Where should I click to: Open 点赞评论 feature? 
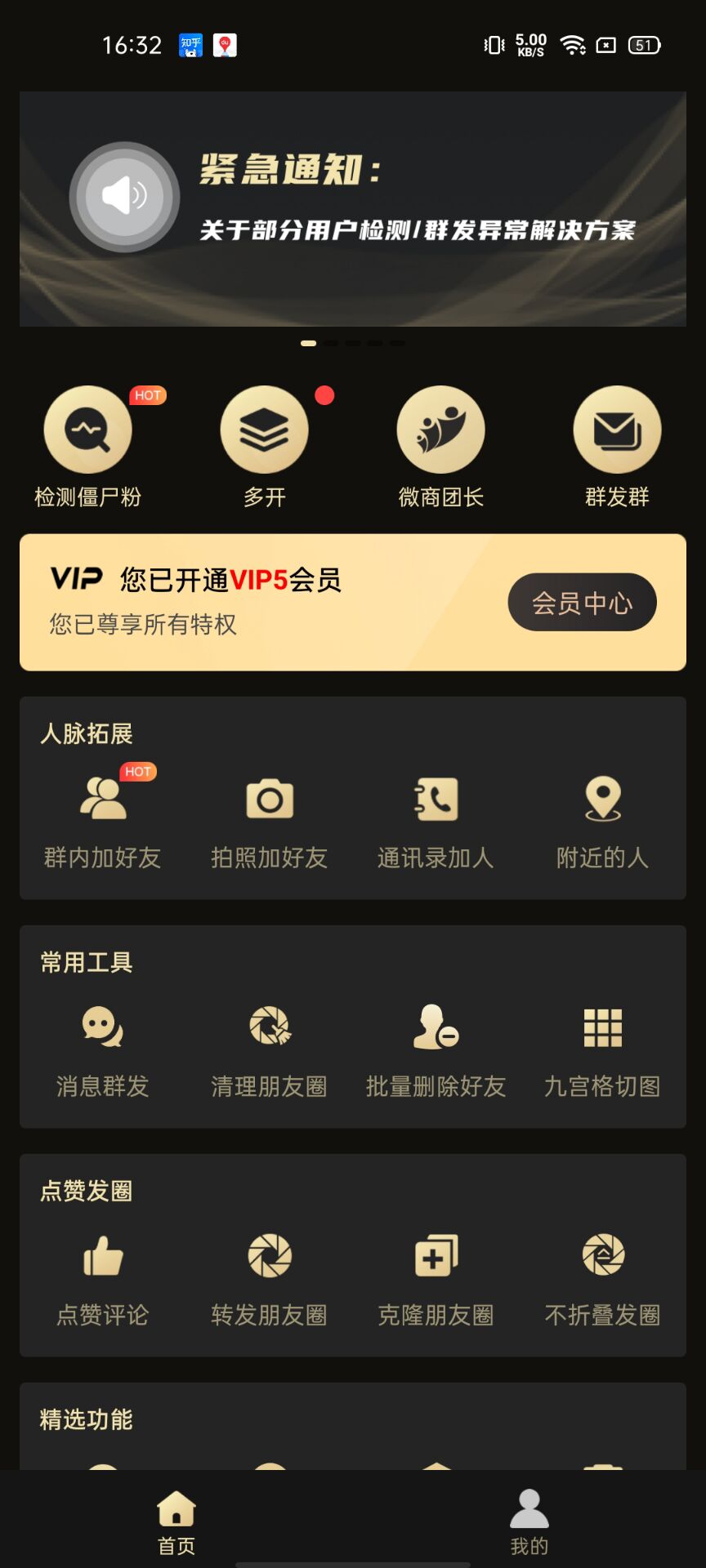103,1278
